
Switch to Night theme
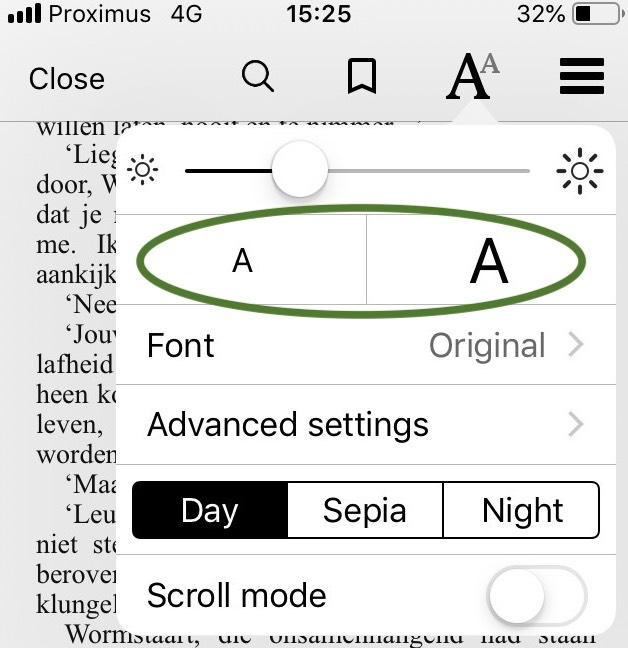[x=522, y=511]
